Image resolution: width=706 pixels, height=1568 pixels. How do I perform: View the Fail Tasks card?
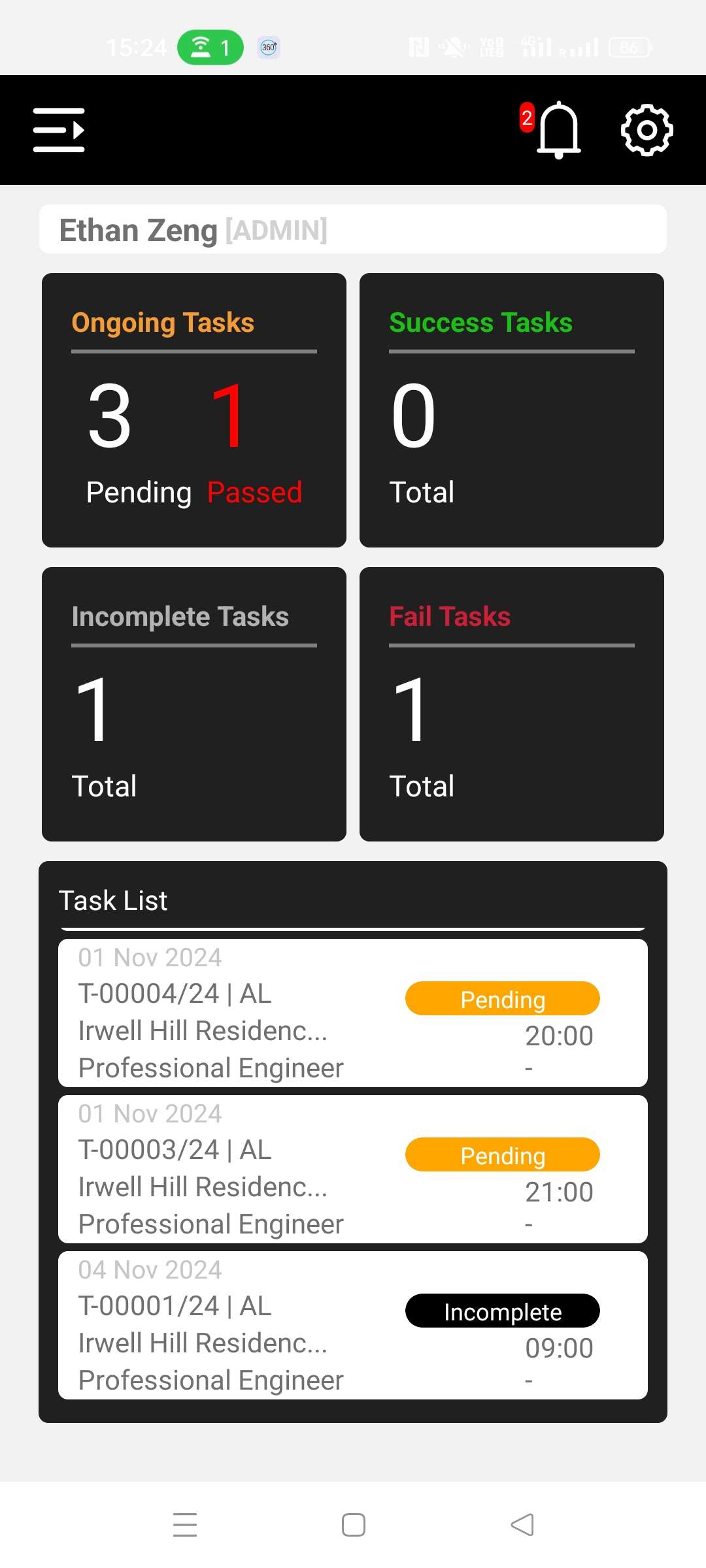point(512,704)
